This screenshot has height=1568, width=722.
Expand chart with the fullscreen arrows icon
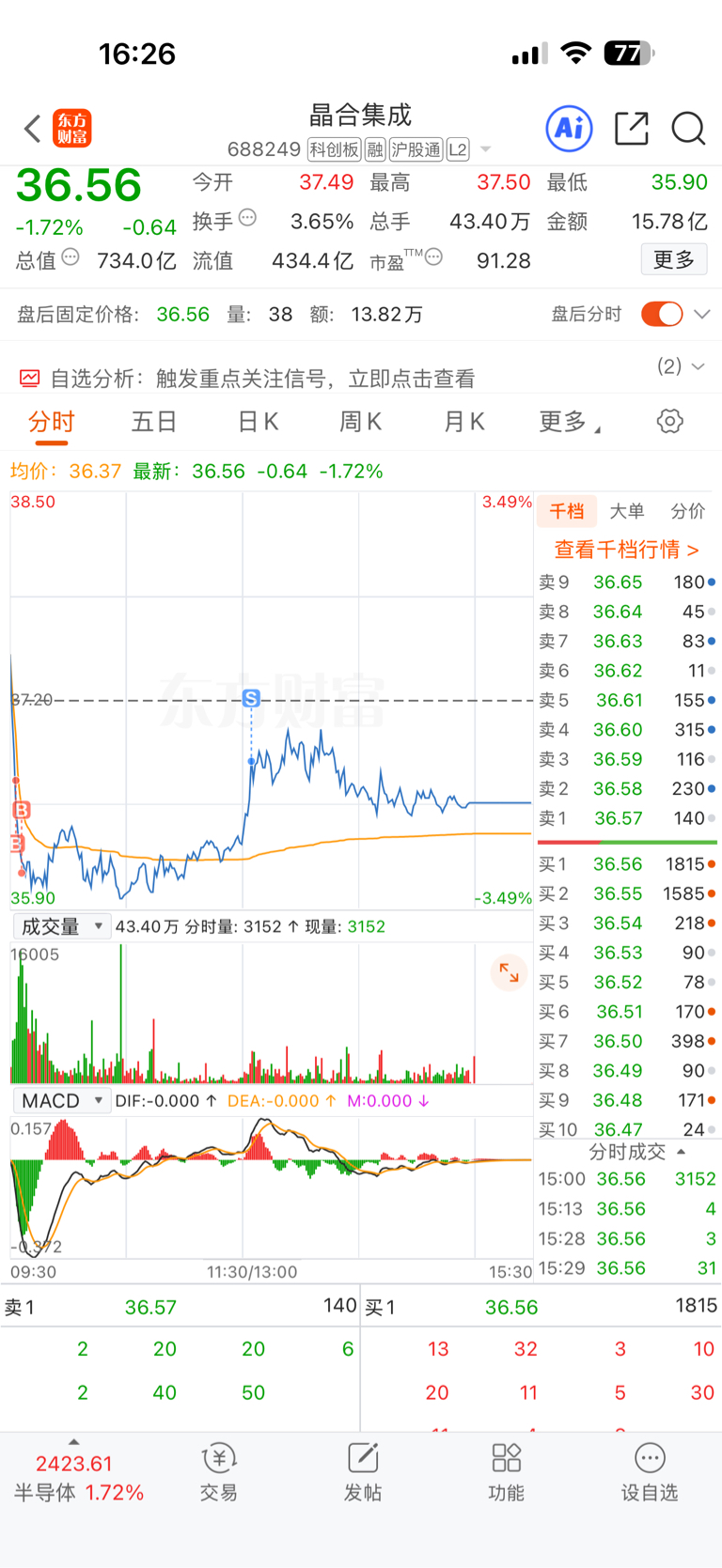pyautogui.click(x=509, y=973)
